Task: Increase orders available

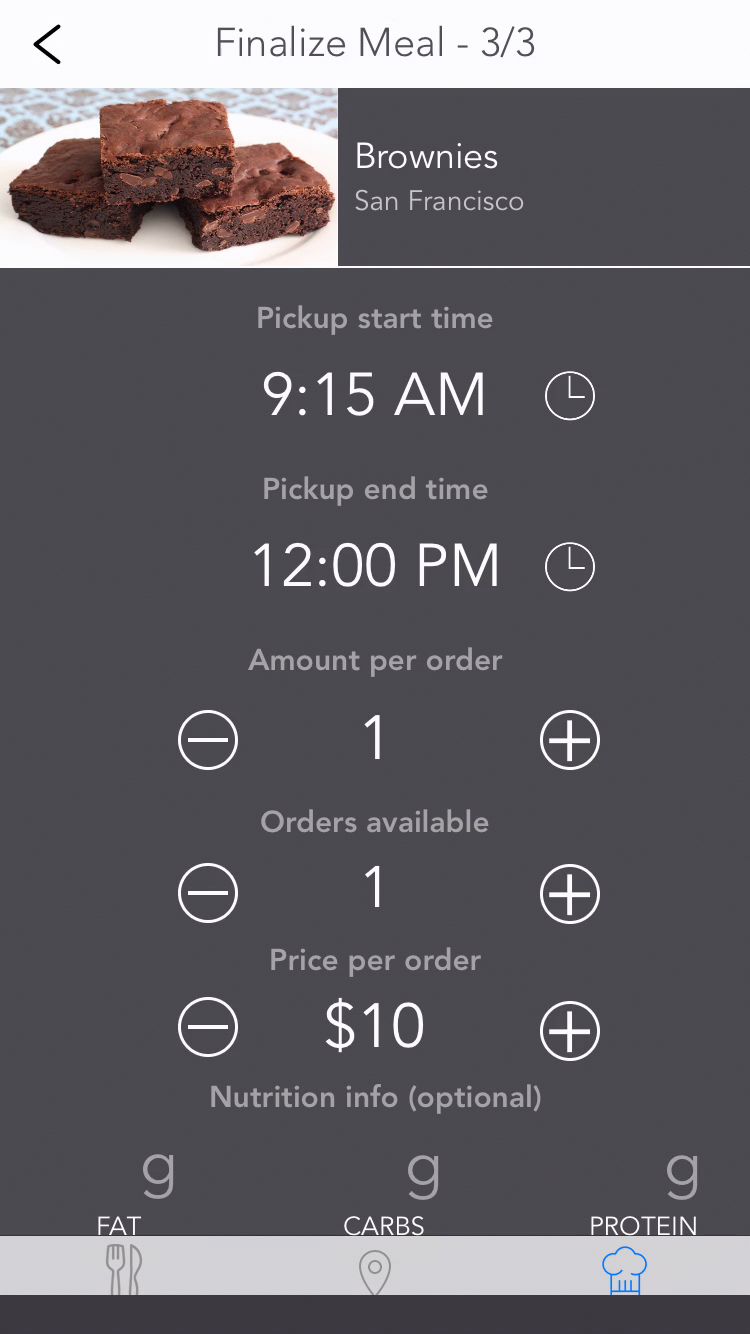Action: (569, 893)
